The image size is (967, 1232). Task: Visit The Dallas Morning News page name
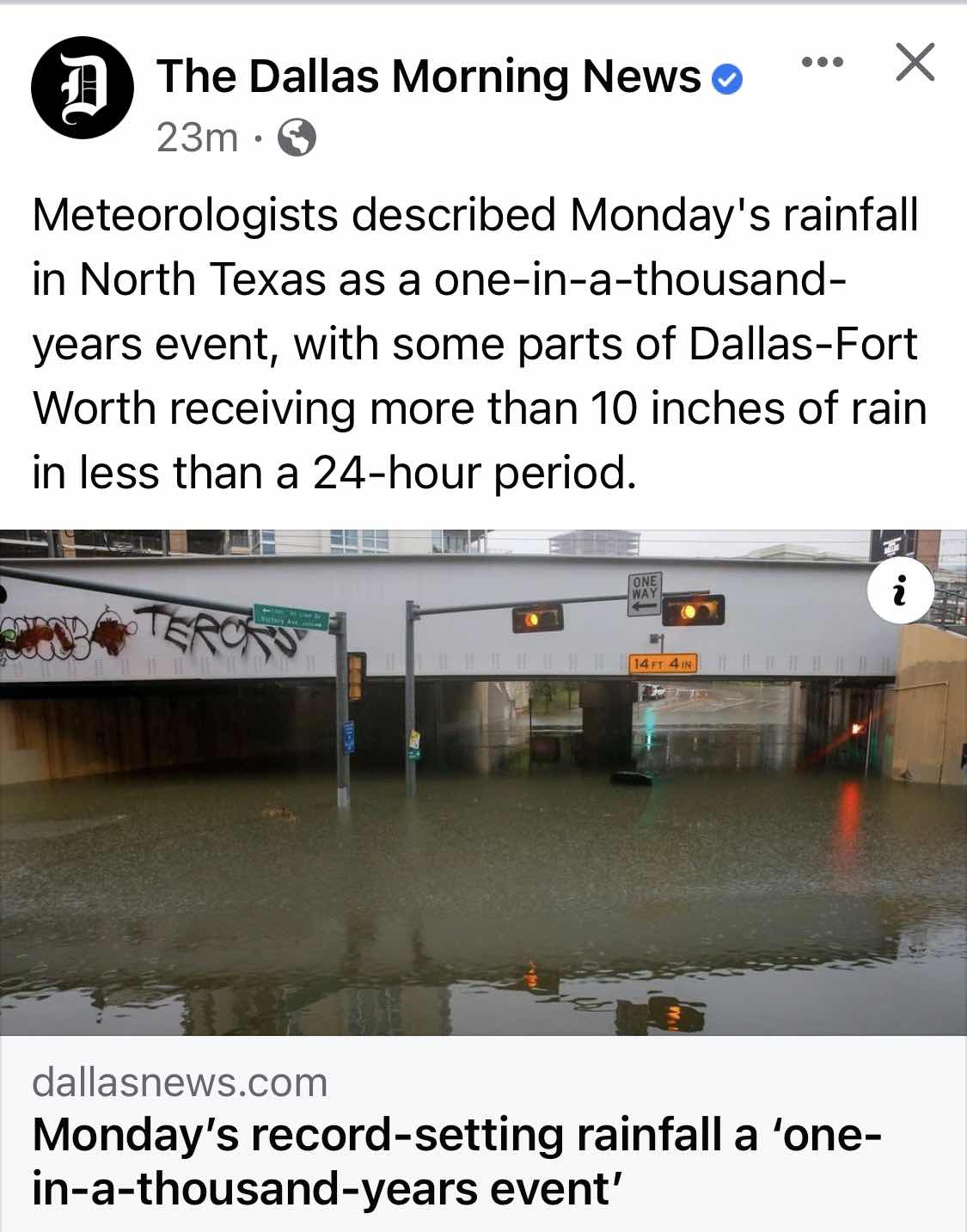pyautogui.click(x=428, y=77)
